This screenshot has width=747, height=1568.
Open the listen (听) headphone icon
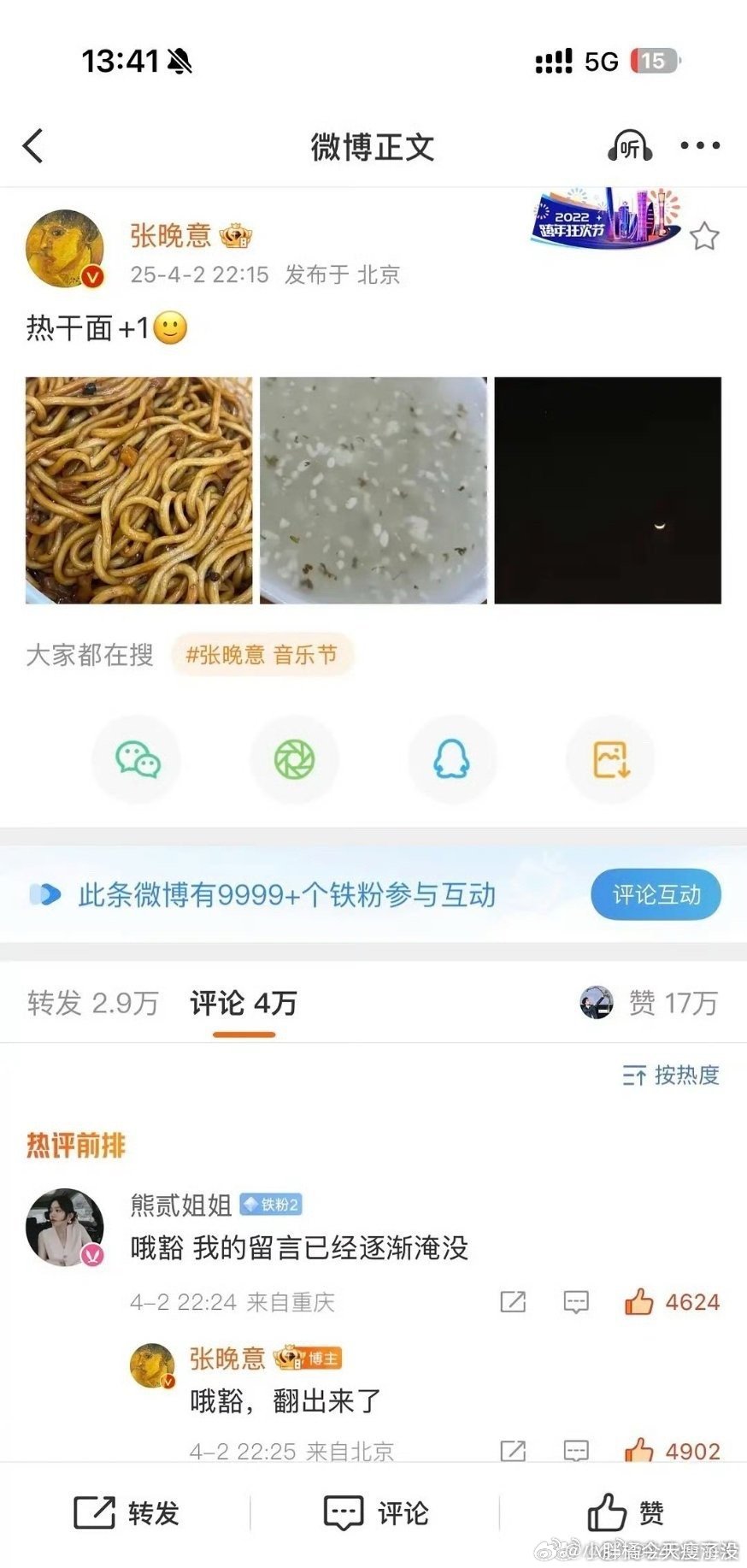pos(630,146)
